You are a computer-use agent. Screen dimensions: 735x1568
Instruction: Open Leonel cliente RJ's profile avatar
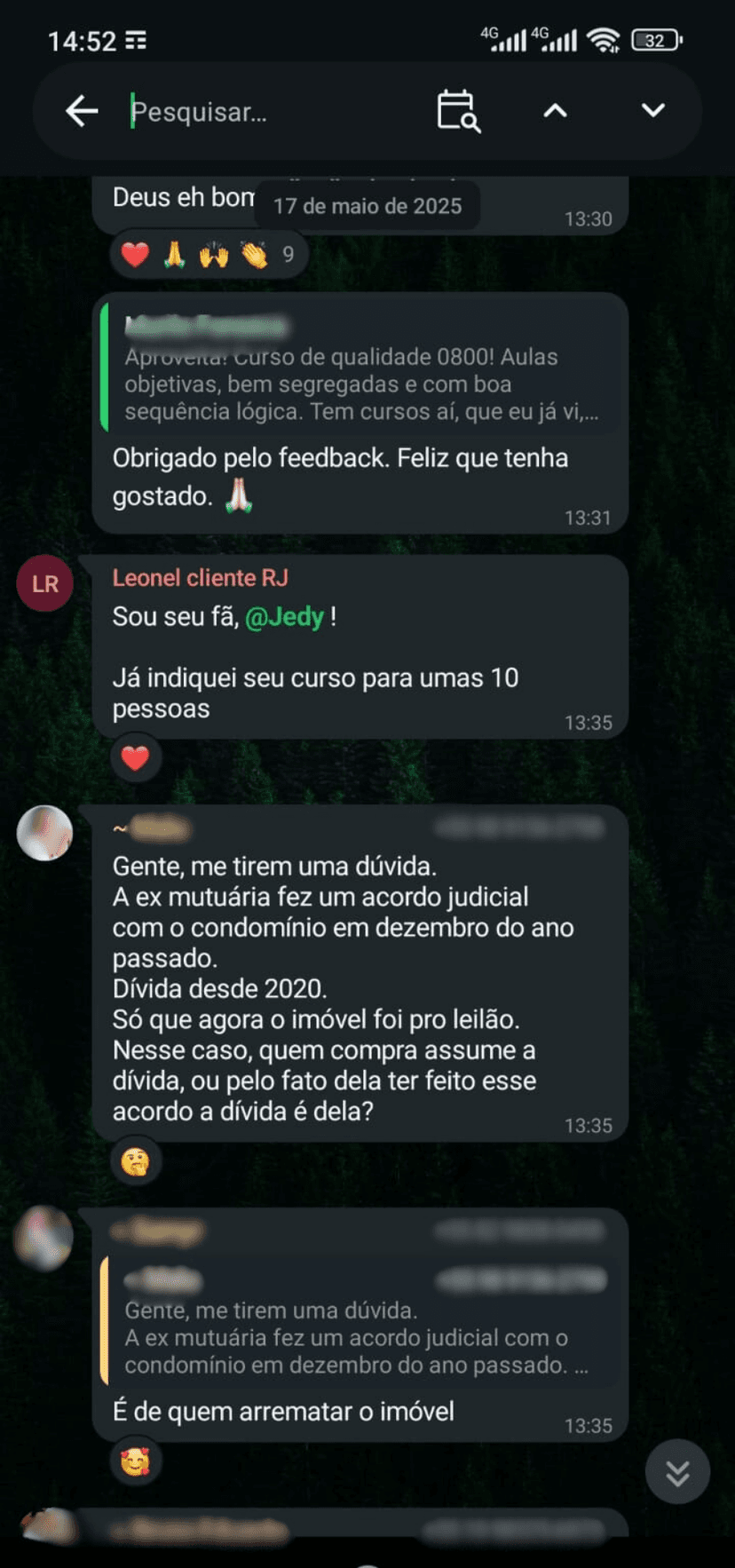coord(44,583)
